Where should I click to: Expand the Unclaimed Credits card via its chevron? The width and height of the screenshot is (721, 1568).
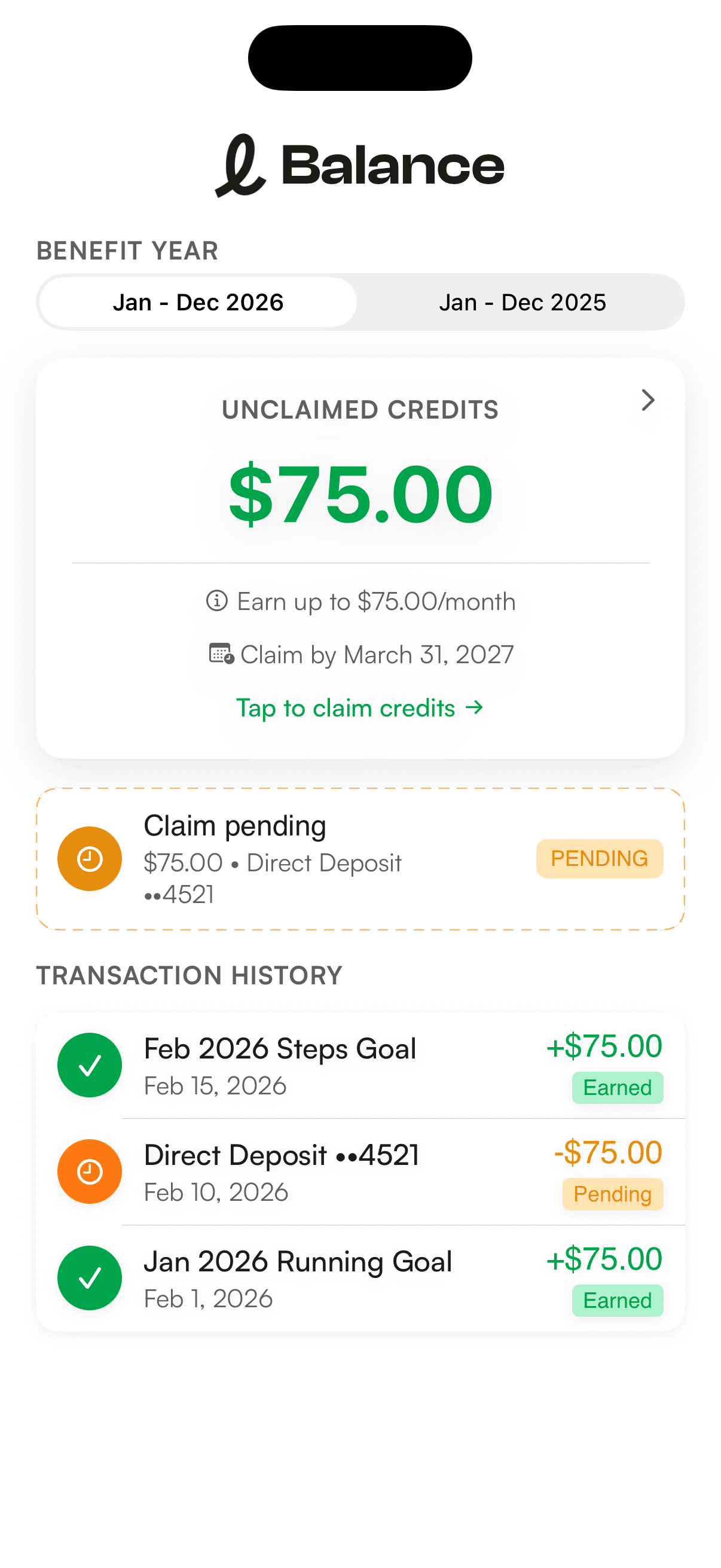coord(648,401)
